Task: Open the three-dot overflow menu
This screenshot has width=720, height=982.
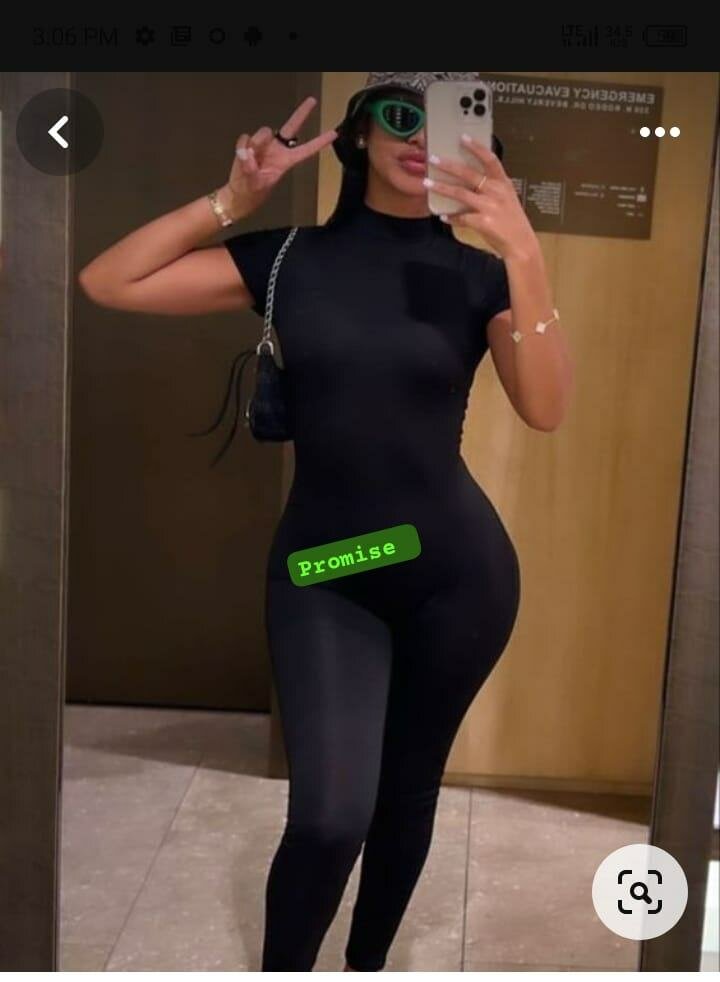Action: pos(659,132)
